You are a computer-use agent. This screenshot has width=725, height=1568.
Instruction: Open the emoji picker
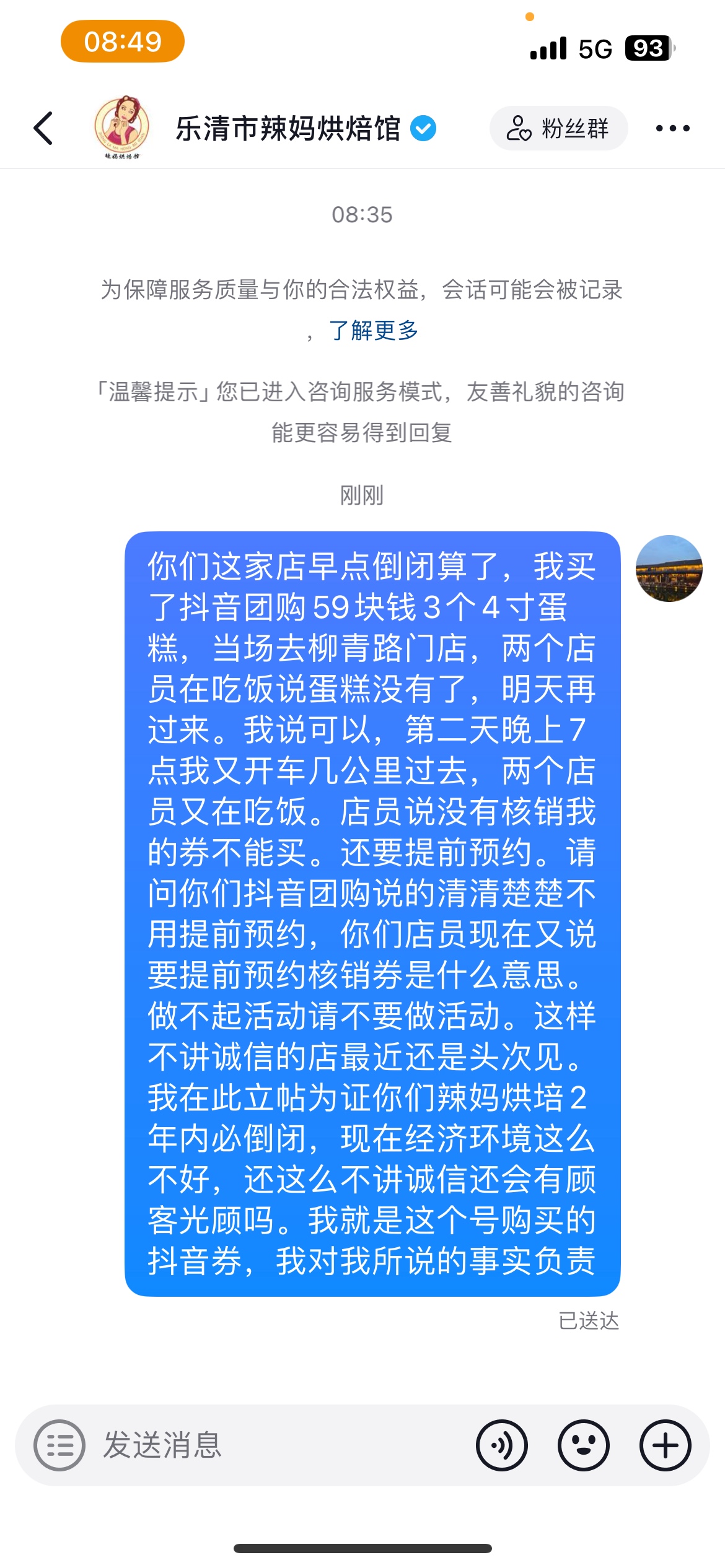click(x=583, y=1445)
